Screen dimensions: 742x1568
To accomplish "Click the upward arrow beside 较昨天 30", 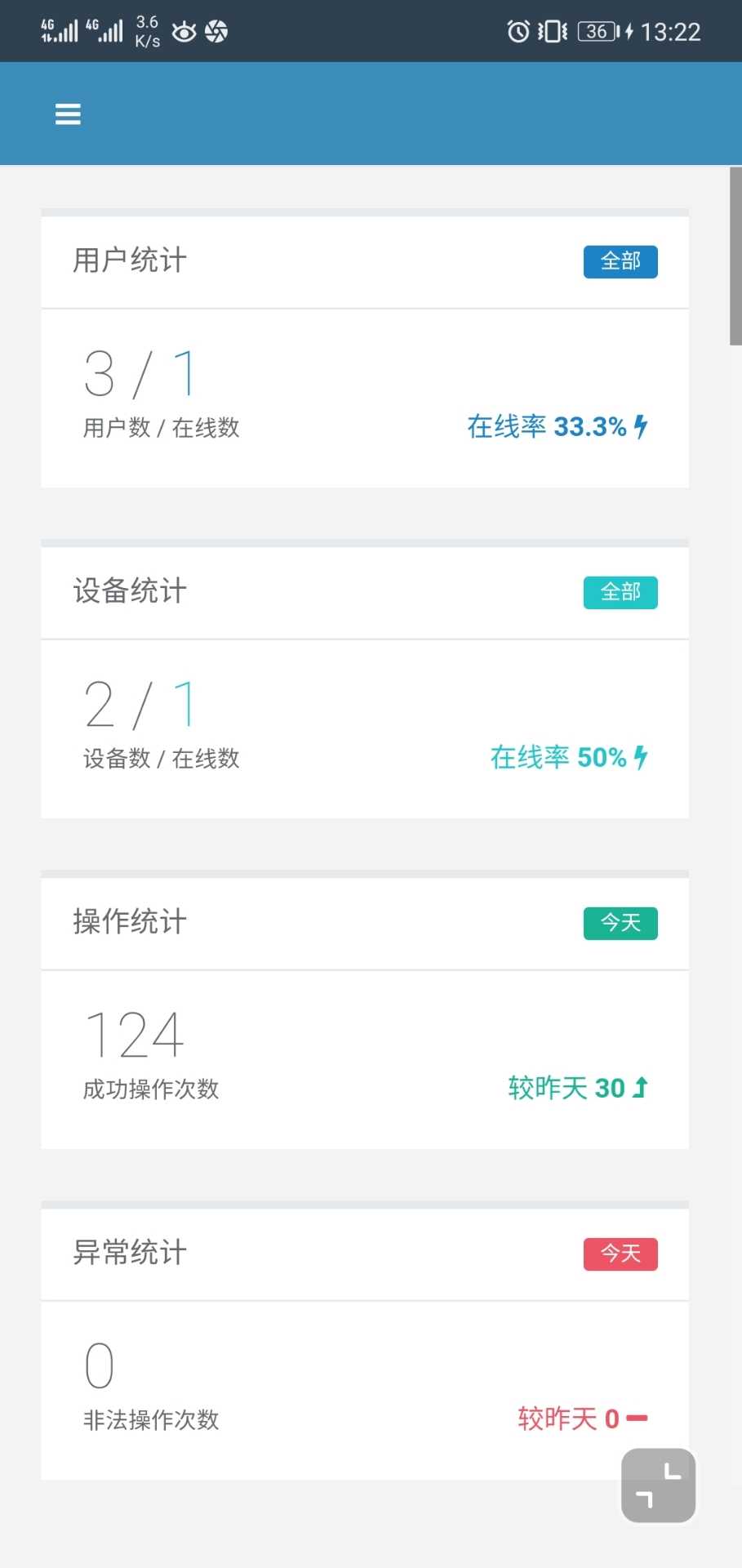I will click(x=640, y=1087).
